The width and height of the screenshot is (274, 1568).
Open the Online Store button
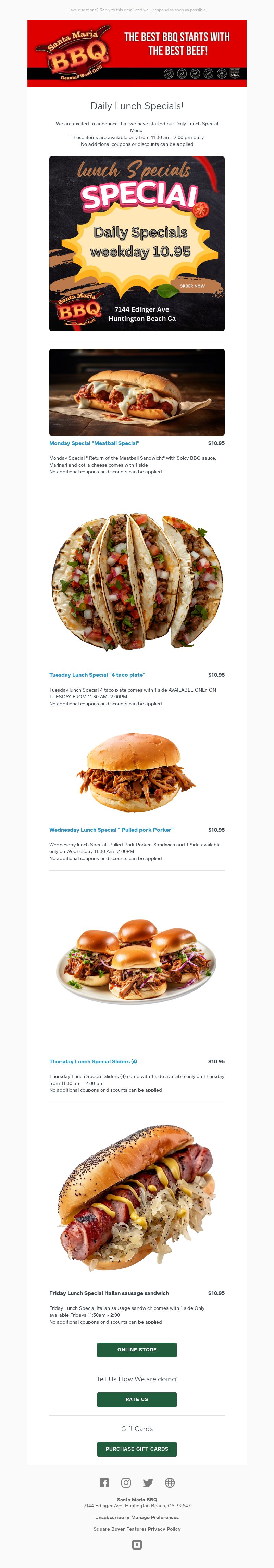pyautogui.click(x=136, y=1350)
